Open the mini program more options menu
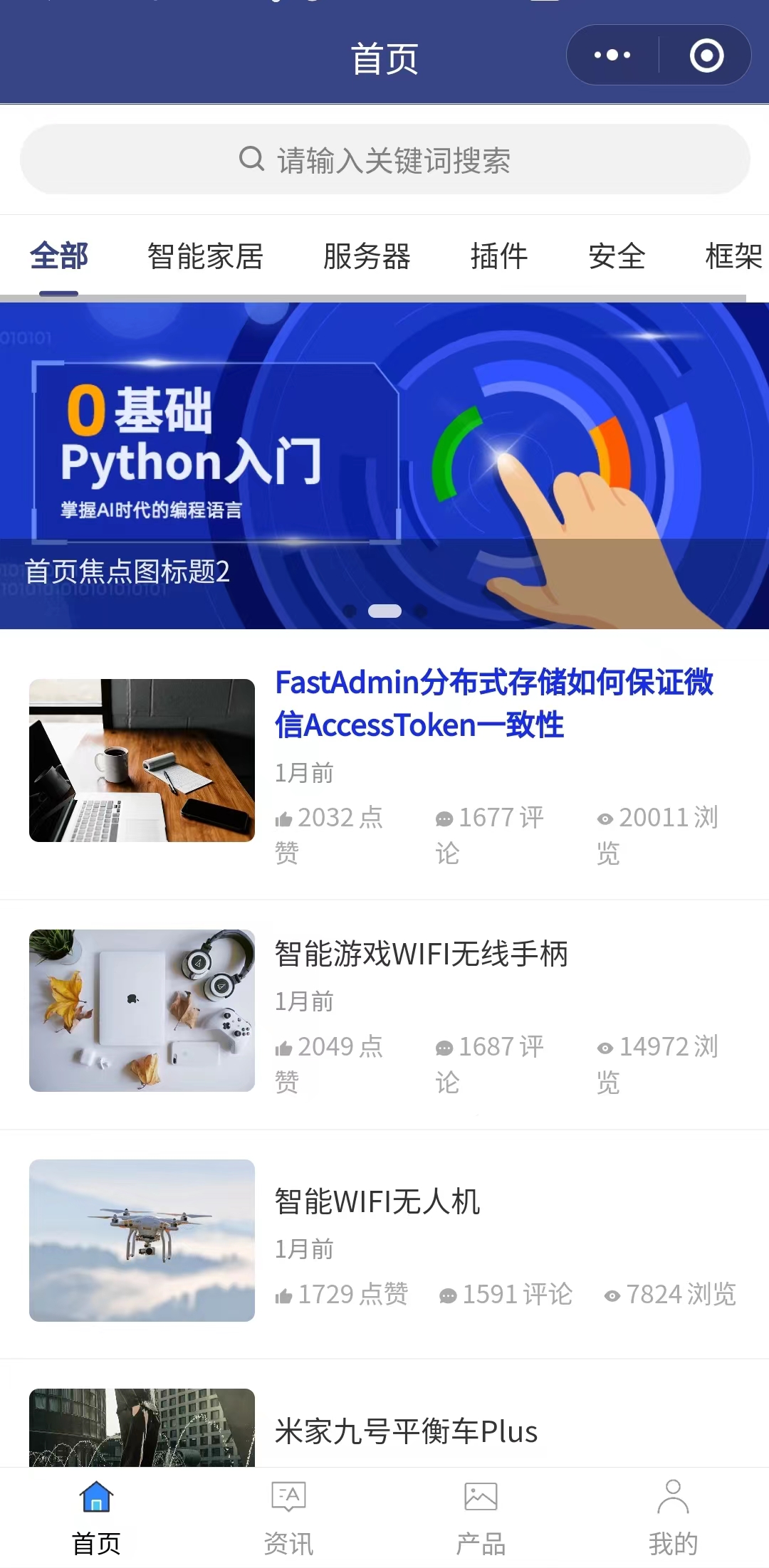The image size is (769, 1568). click(612, 56)
